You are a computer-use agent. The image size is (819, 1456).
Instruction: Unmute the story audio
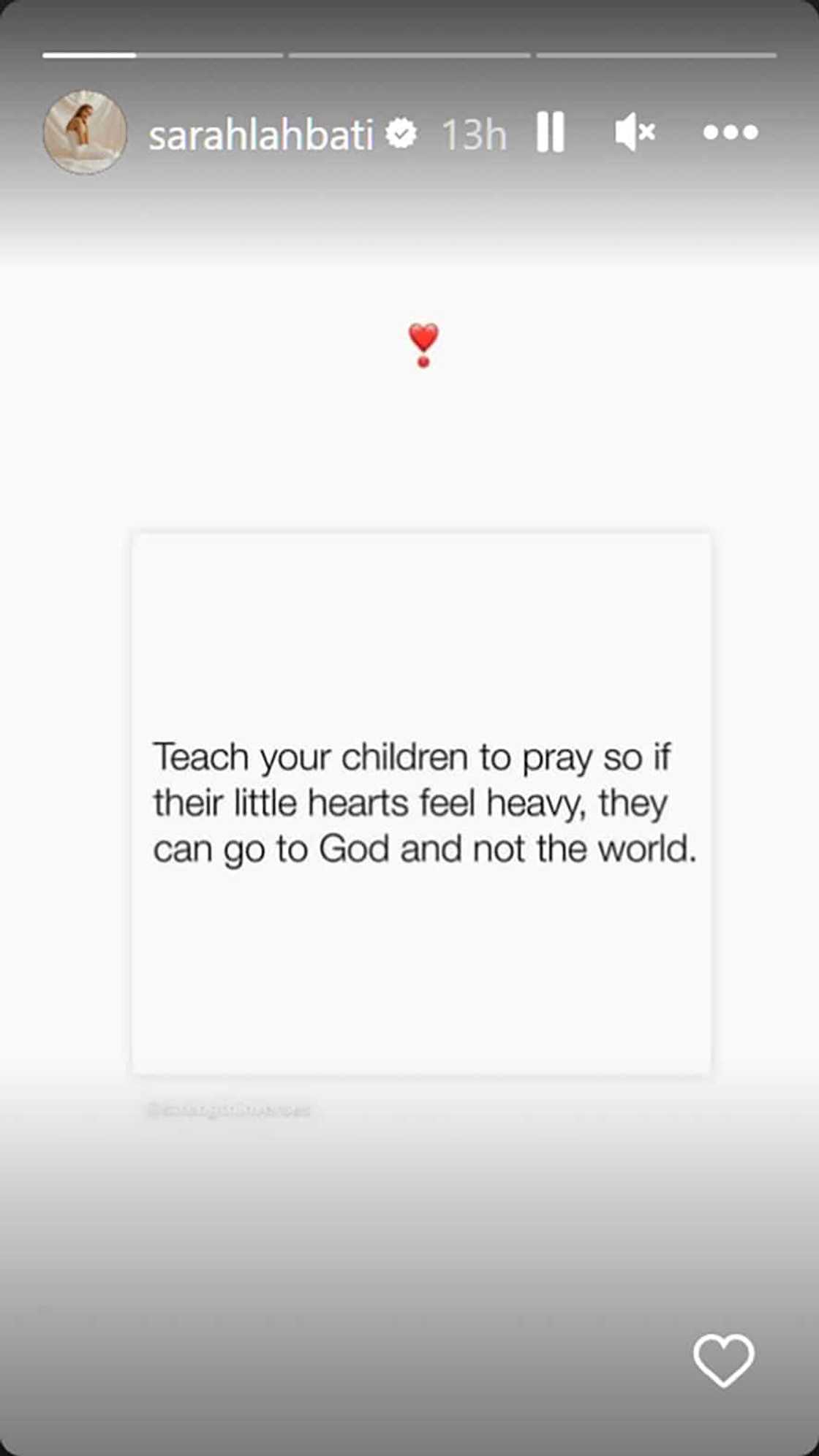click(x=634, y=132)
